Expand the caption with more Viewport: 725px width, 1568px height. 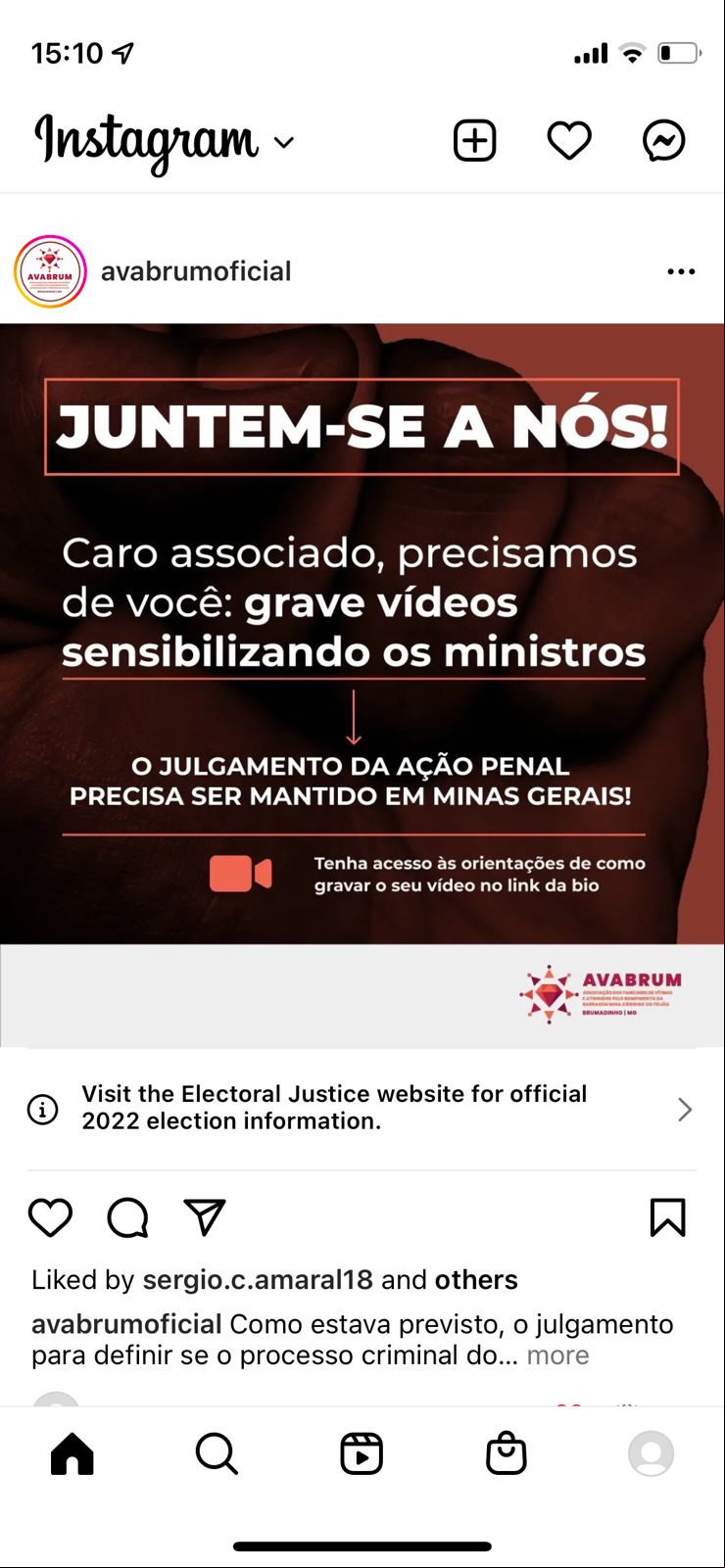tap(557, 1355)
